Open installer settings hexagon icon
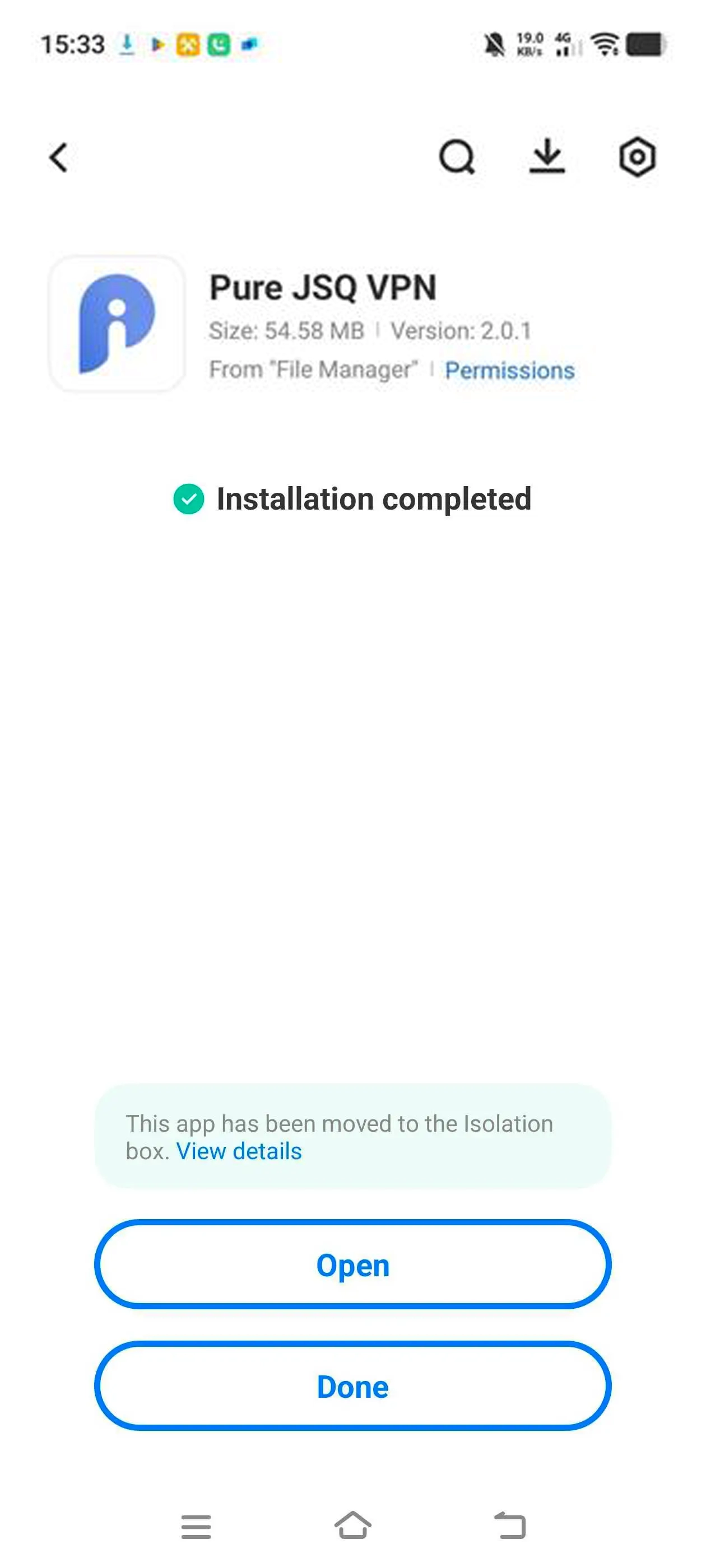Image resolution: width=706 pixels, height=1568 pixels. (637, 158)
